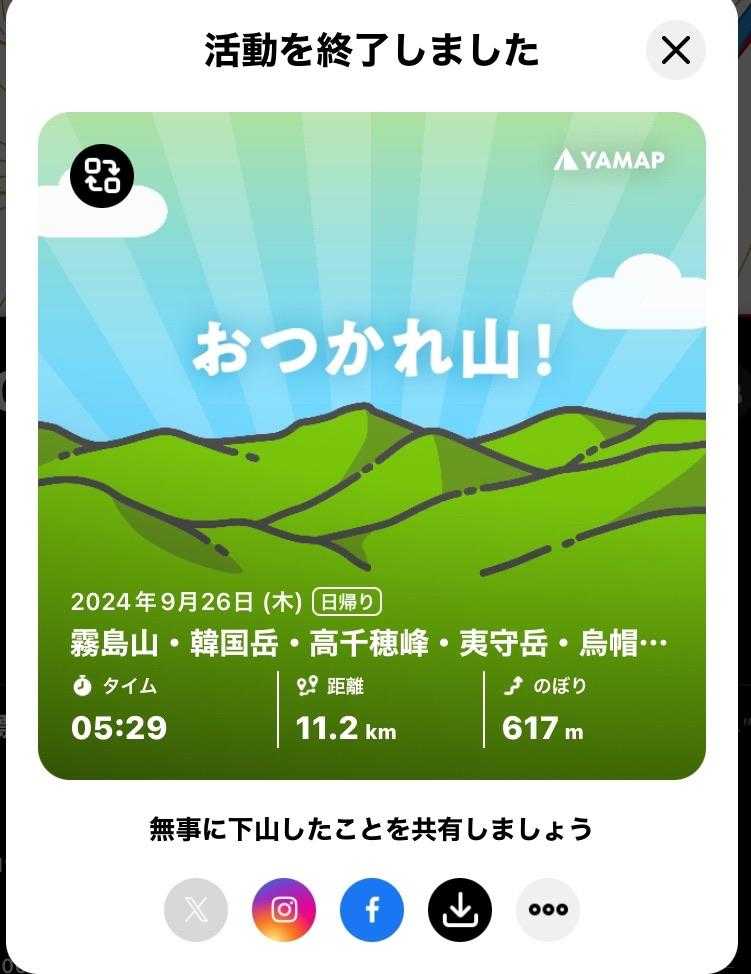Viewport: 751px width, 974px height.
Task: Switch the share card design
Action: (102, 176)
